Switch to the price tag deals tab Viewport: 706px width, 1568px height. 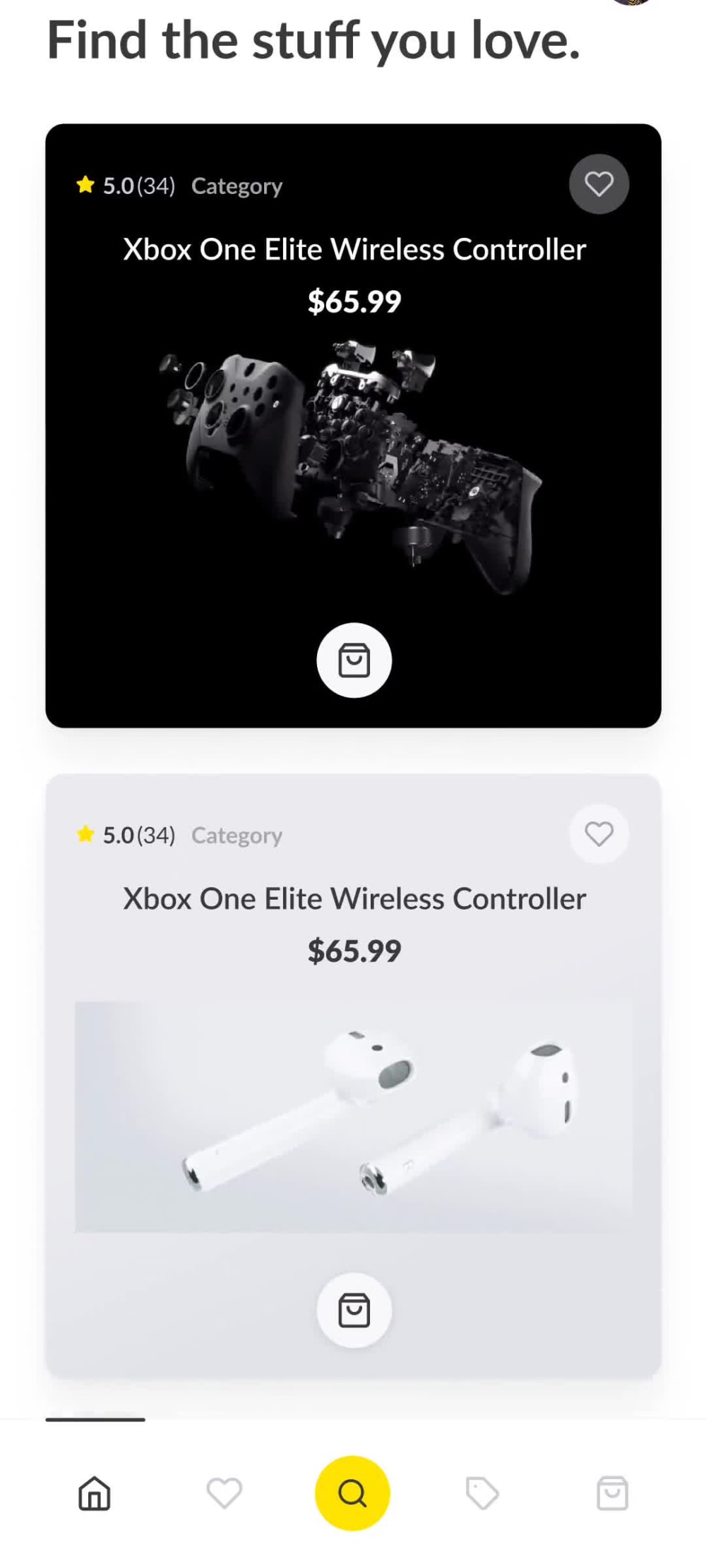point(482,1493)
